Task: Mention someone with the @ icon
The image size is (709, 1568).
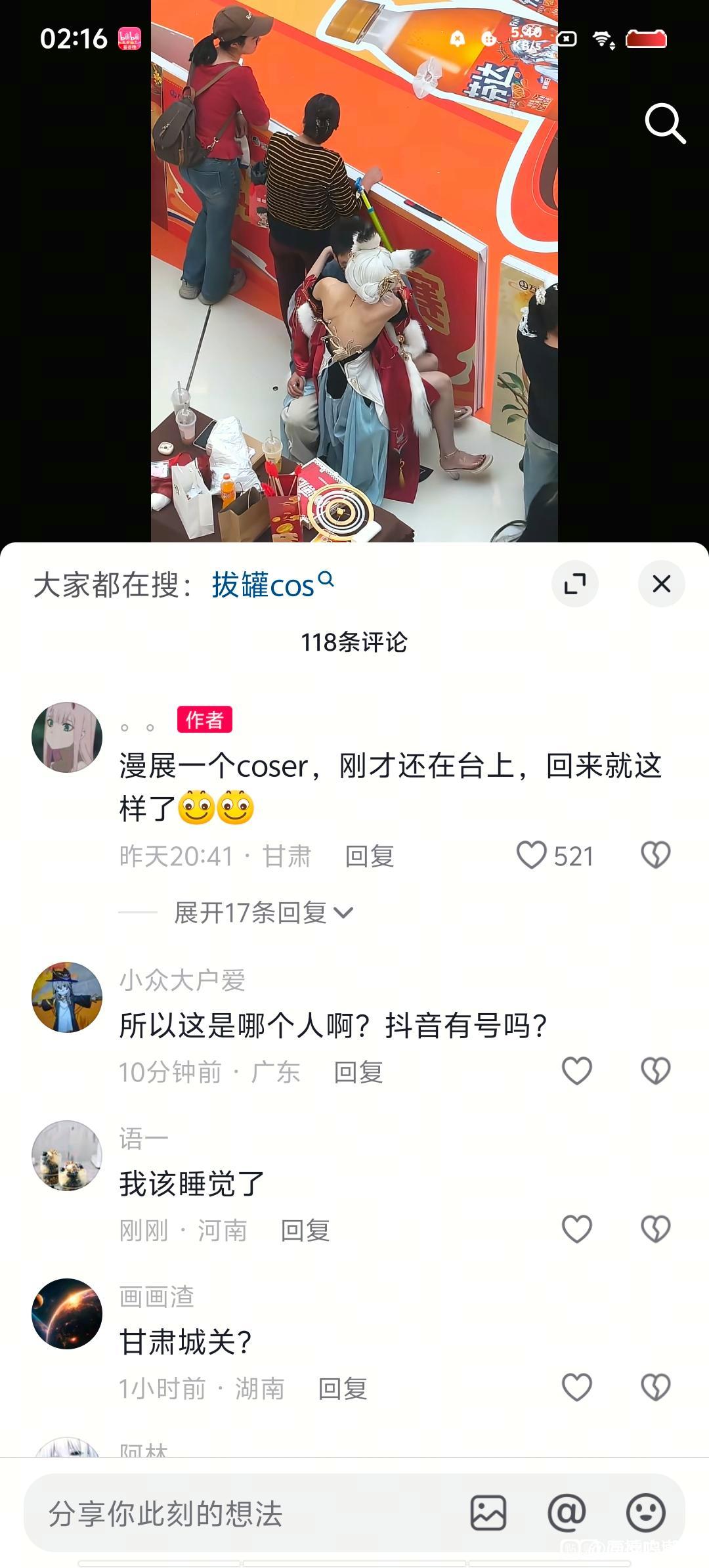Action: click(567, 1513)
